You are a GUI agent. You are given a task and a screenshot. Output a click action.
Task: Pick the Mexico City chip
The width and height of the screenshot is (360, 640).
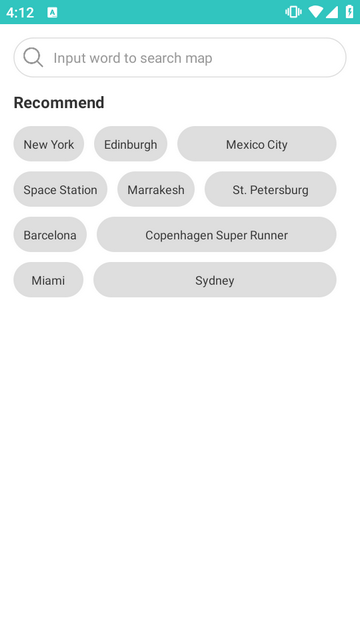point(257,144)
